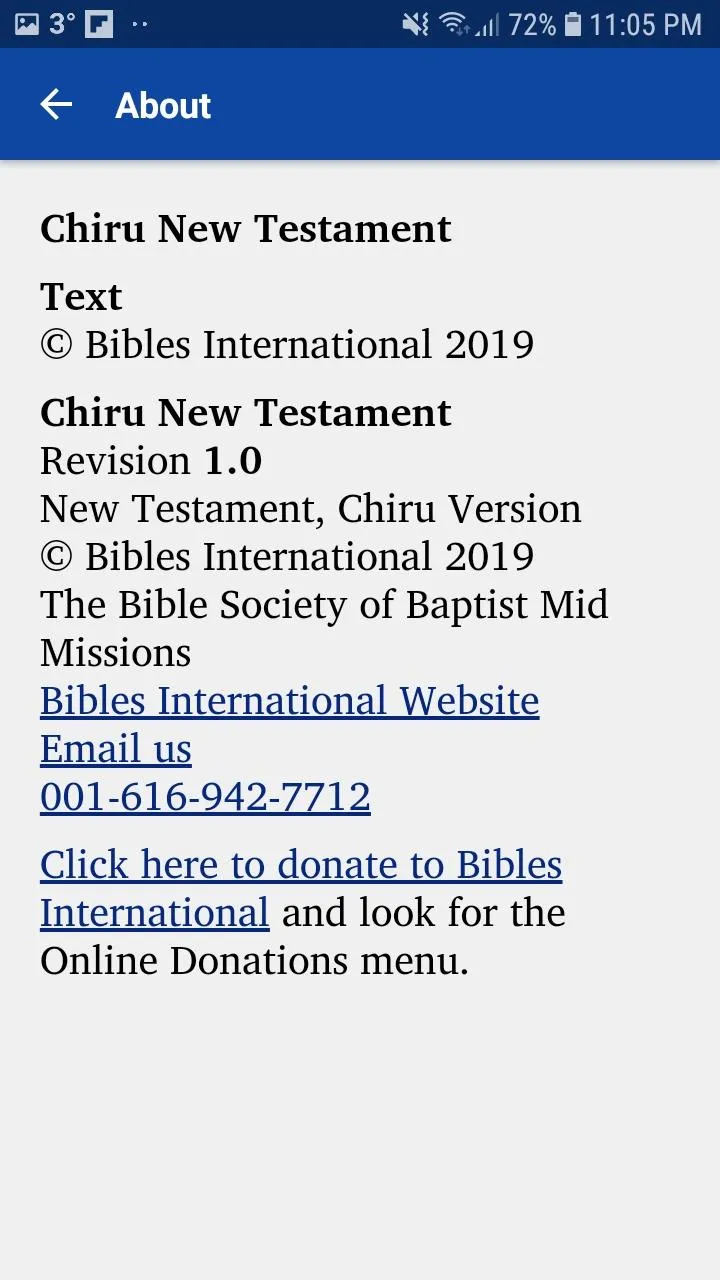Click here to donate to Bibles International
Screen dimensions: 720x1280
pos(301,888)
